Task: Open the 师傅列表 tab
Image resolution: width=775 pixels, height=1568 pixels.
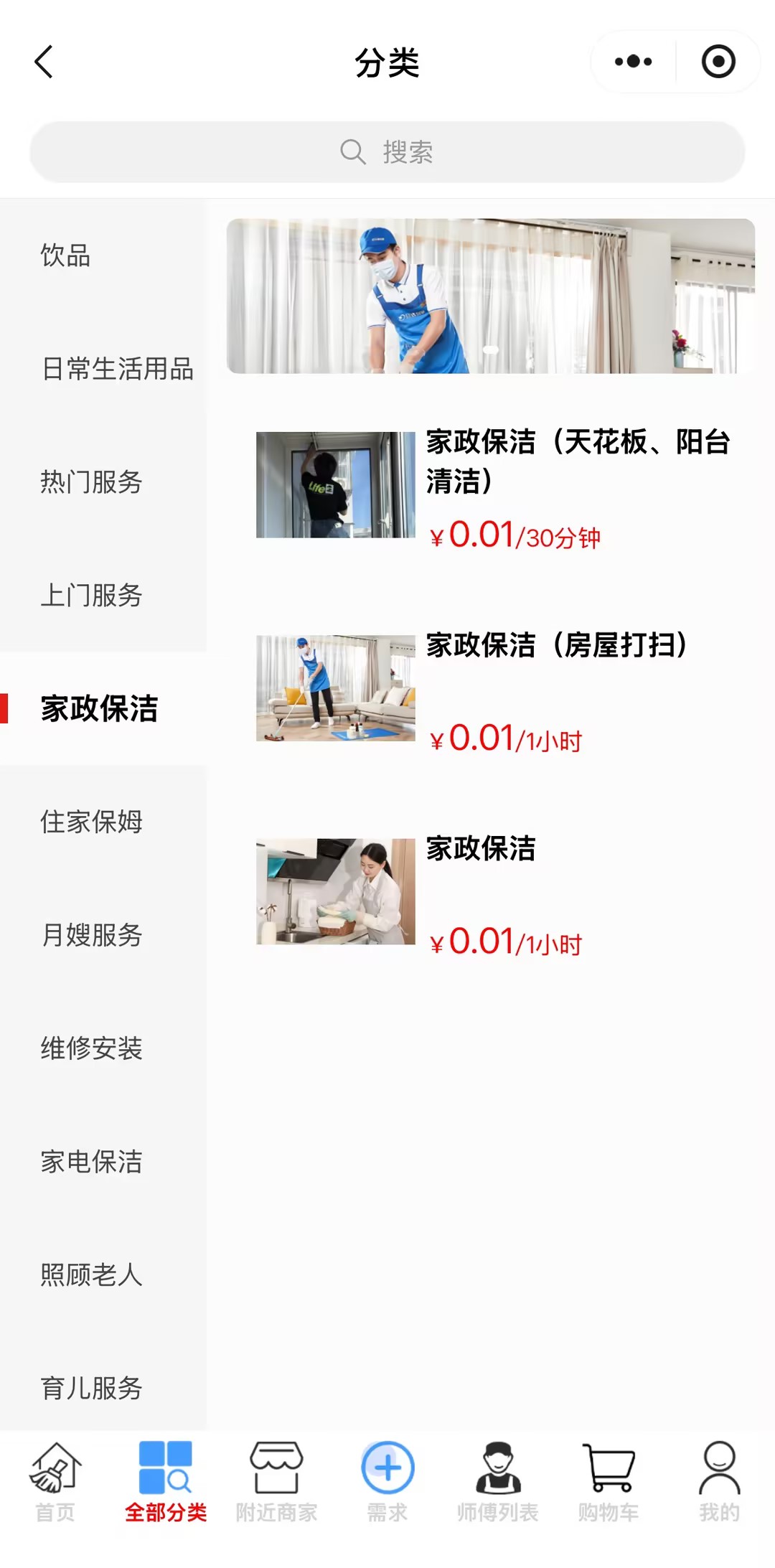Action: (x=498, y=1481)
